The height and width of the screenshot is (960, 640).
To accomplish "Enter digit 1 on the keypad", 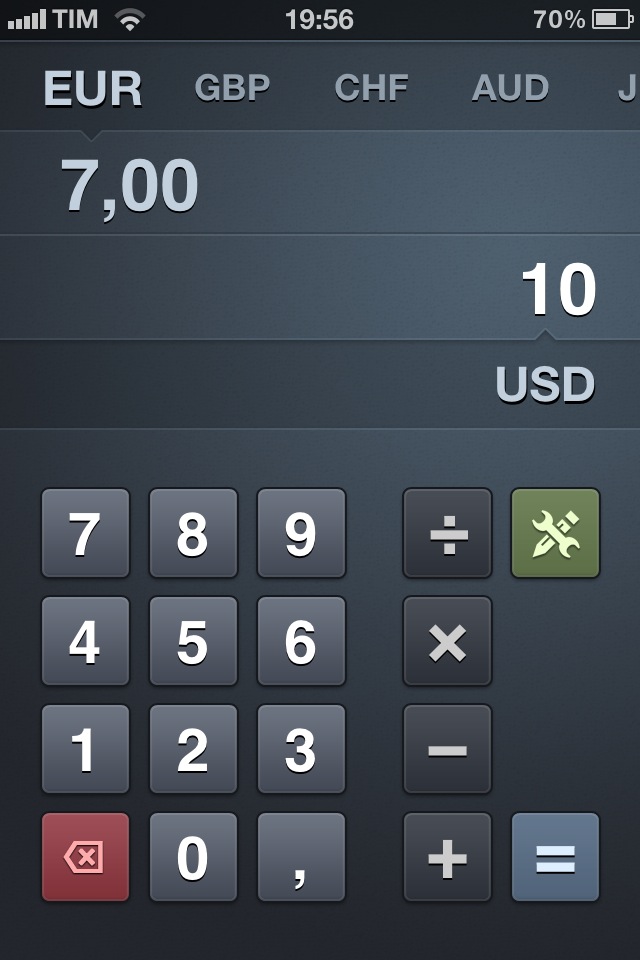I will click(x=85, y=749).
